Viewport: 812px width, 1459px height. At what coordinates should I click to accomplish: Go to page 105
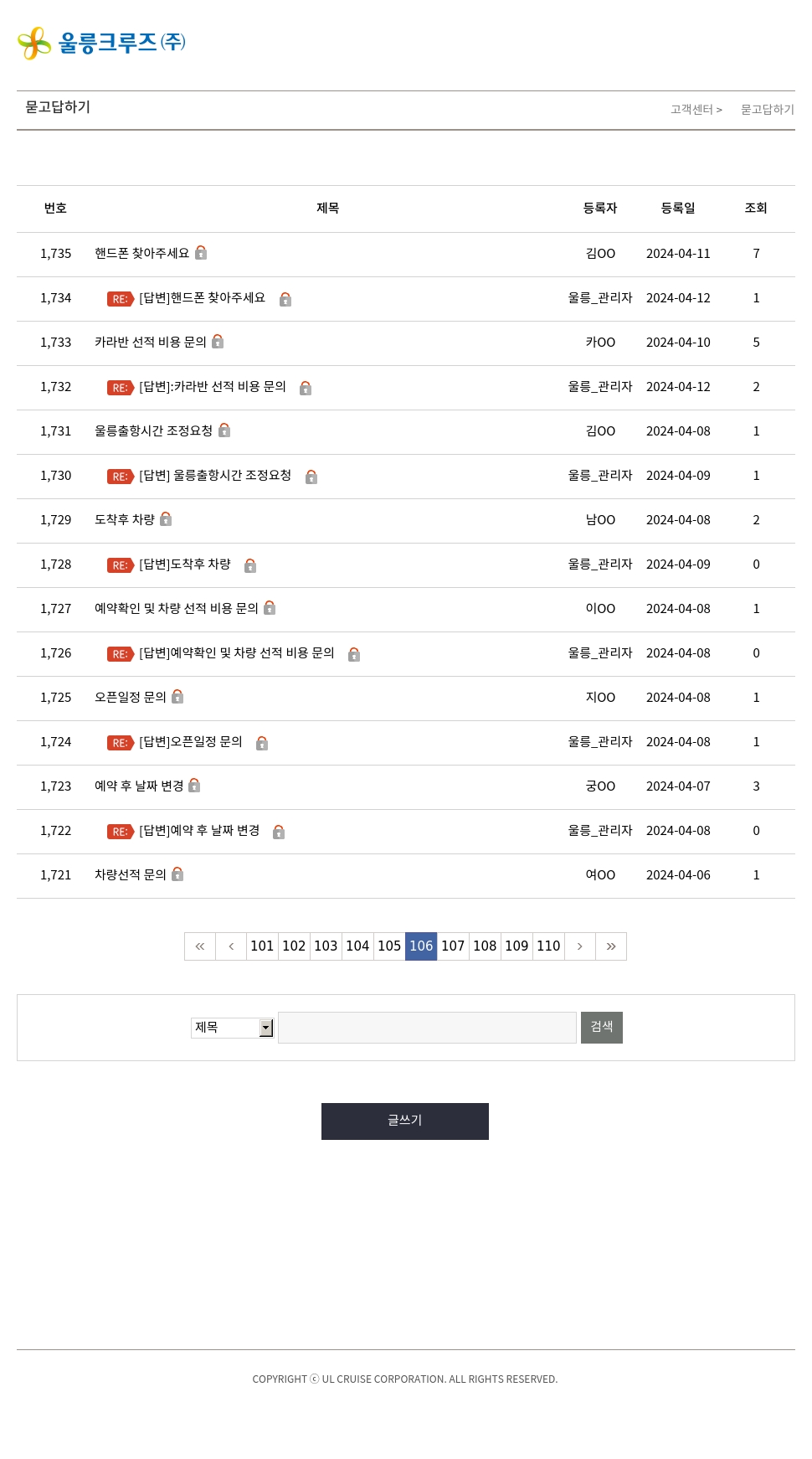pos(389,946)
